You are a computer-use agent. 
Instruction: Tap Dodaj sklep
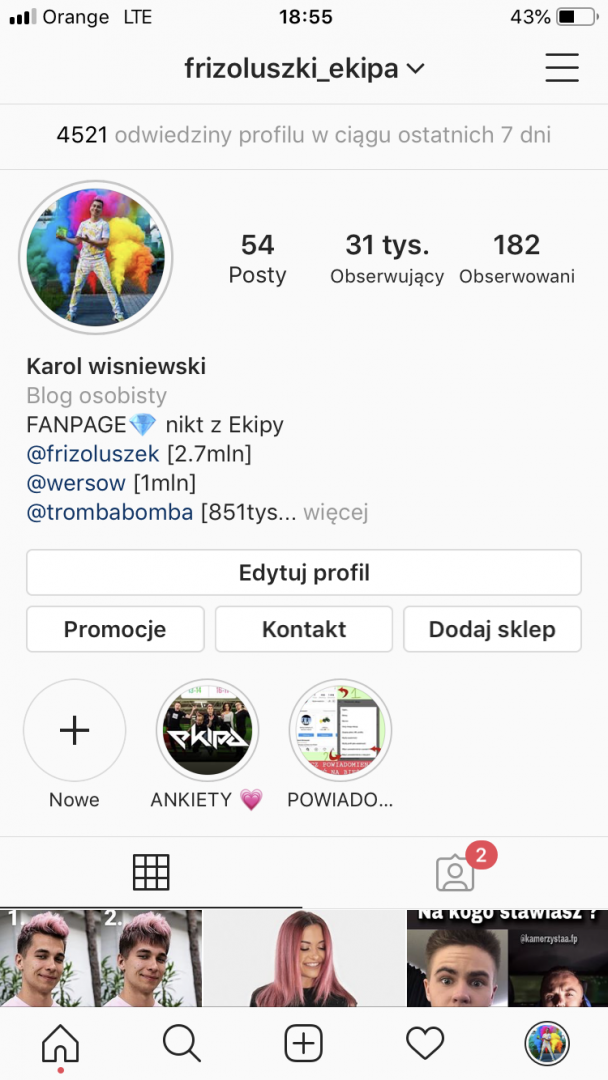(492, 629)
